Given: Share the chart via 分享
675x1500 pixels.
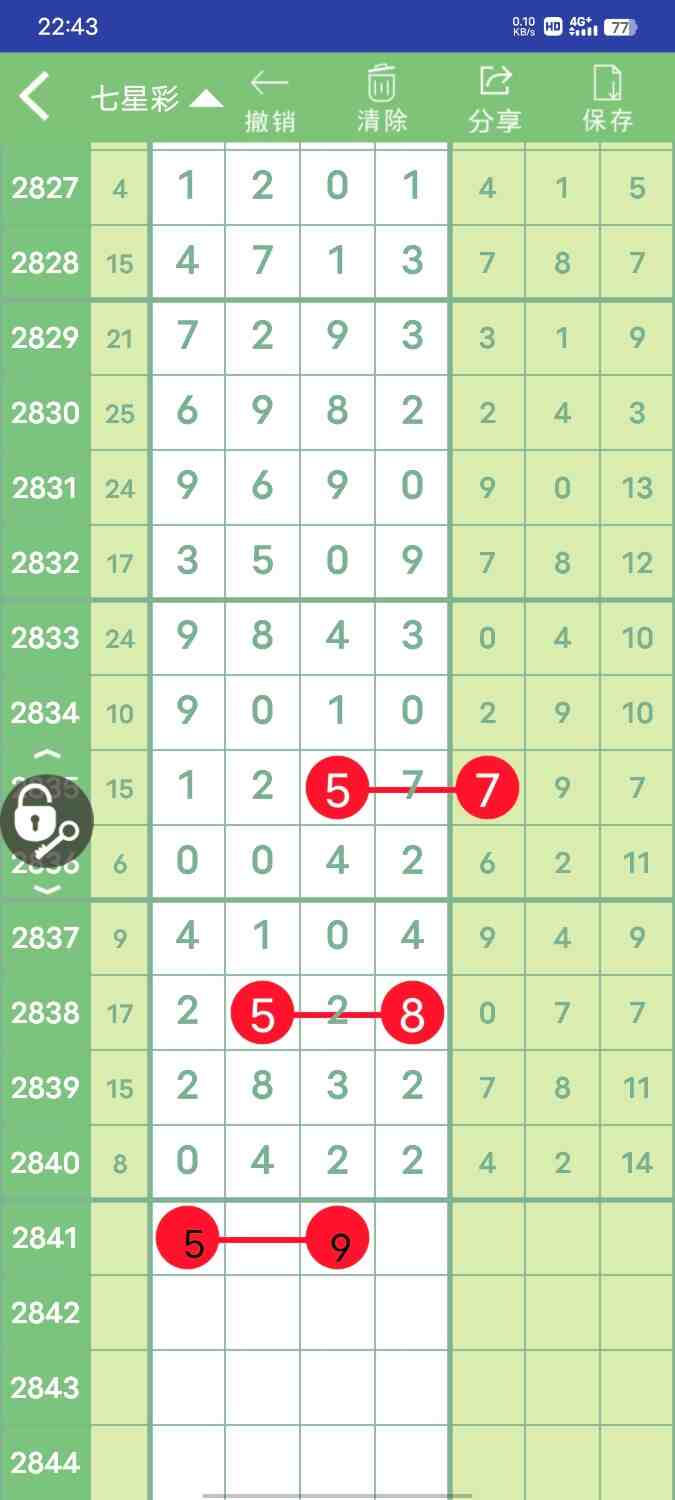Looking at the screenshot, I should tap(495, 100).
